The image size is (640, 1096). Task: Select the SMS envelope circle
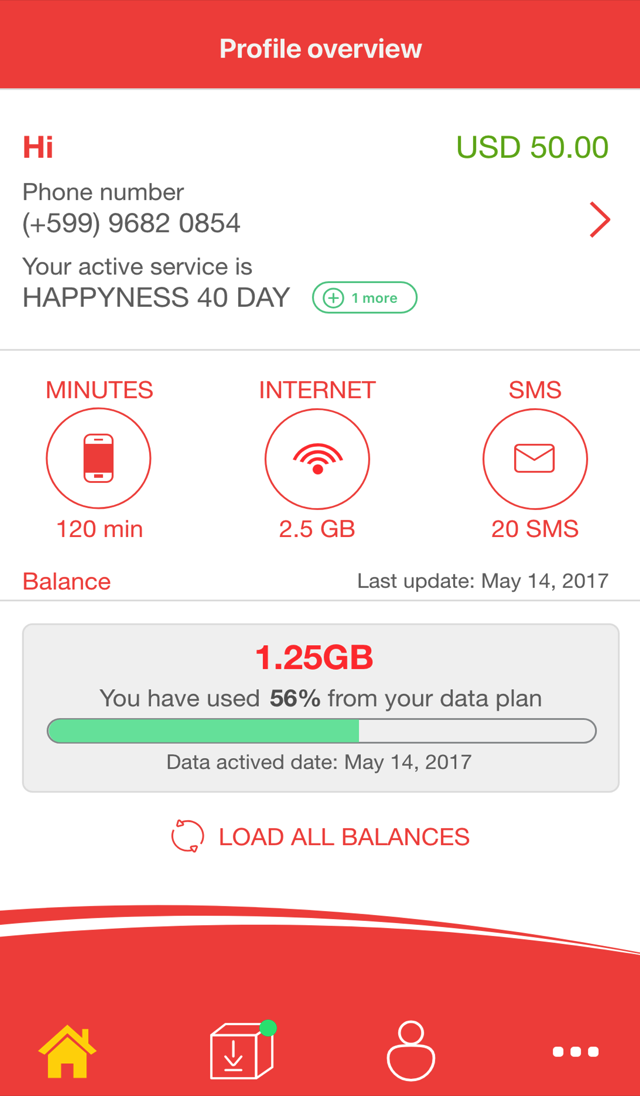(535, 459)
